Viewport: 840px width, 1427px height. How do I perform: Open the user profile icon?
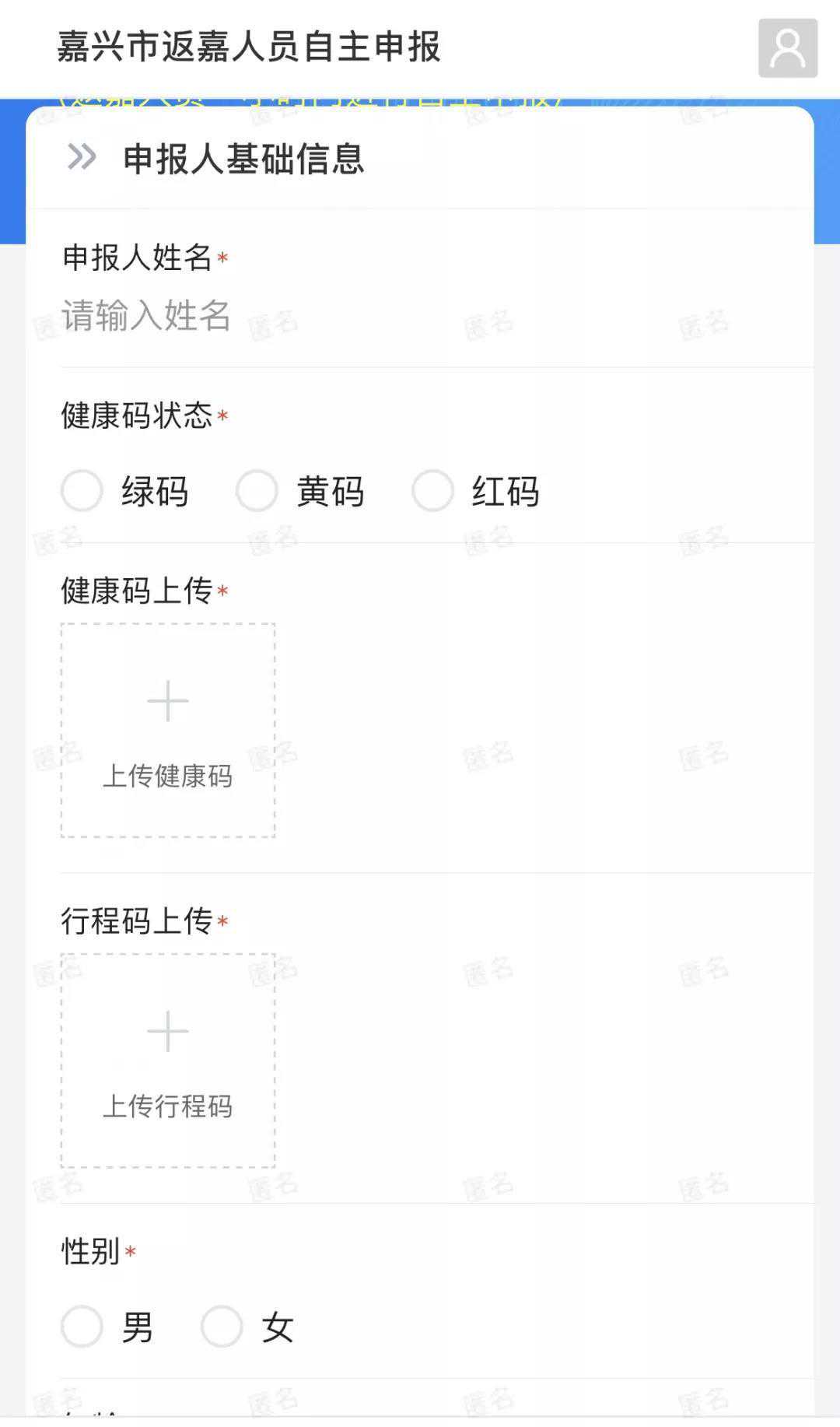point(787,48)
